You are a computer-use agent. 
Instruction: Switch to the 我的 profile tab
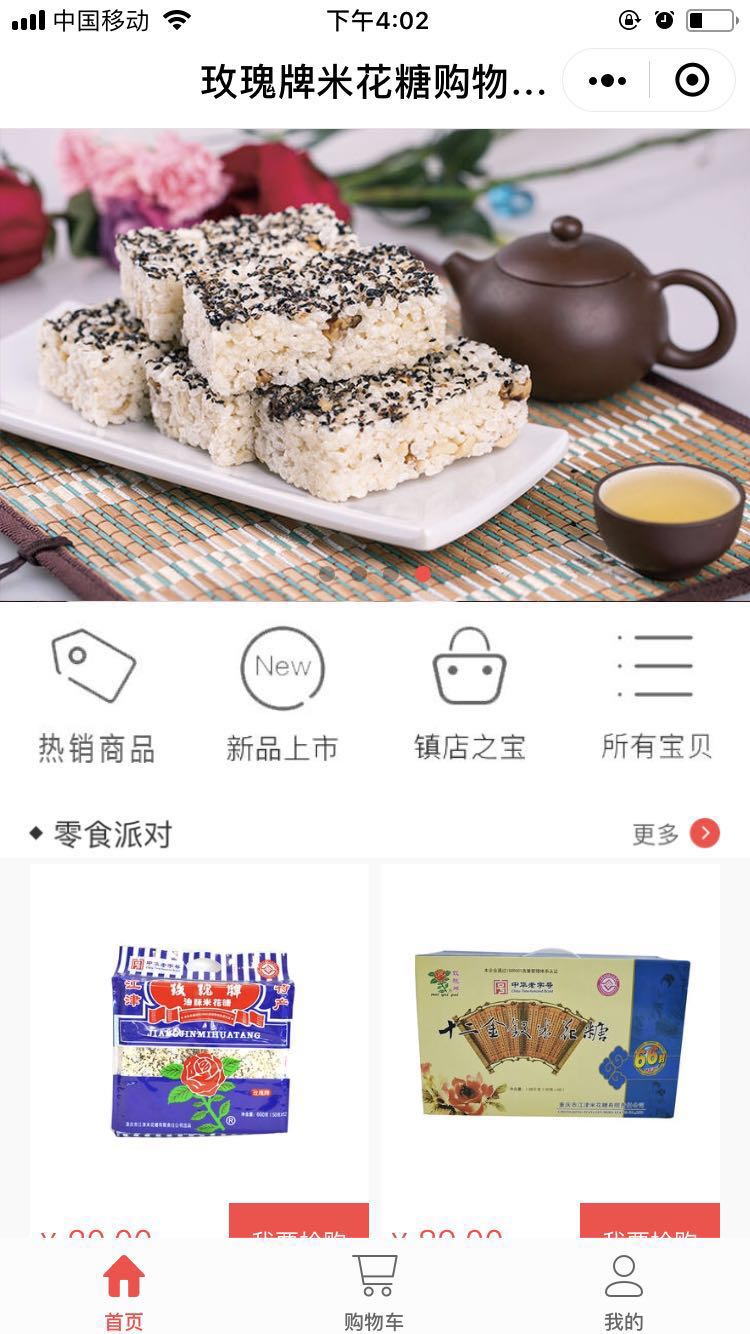point(623,1290)
